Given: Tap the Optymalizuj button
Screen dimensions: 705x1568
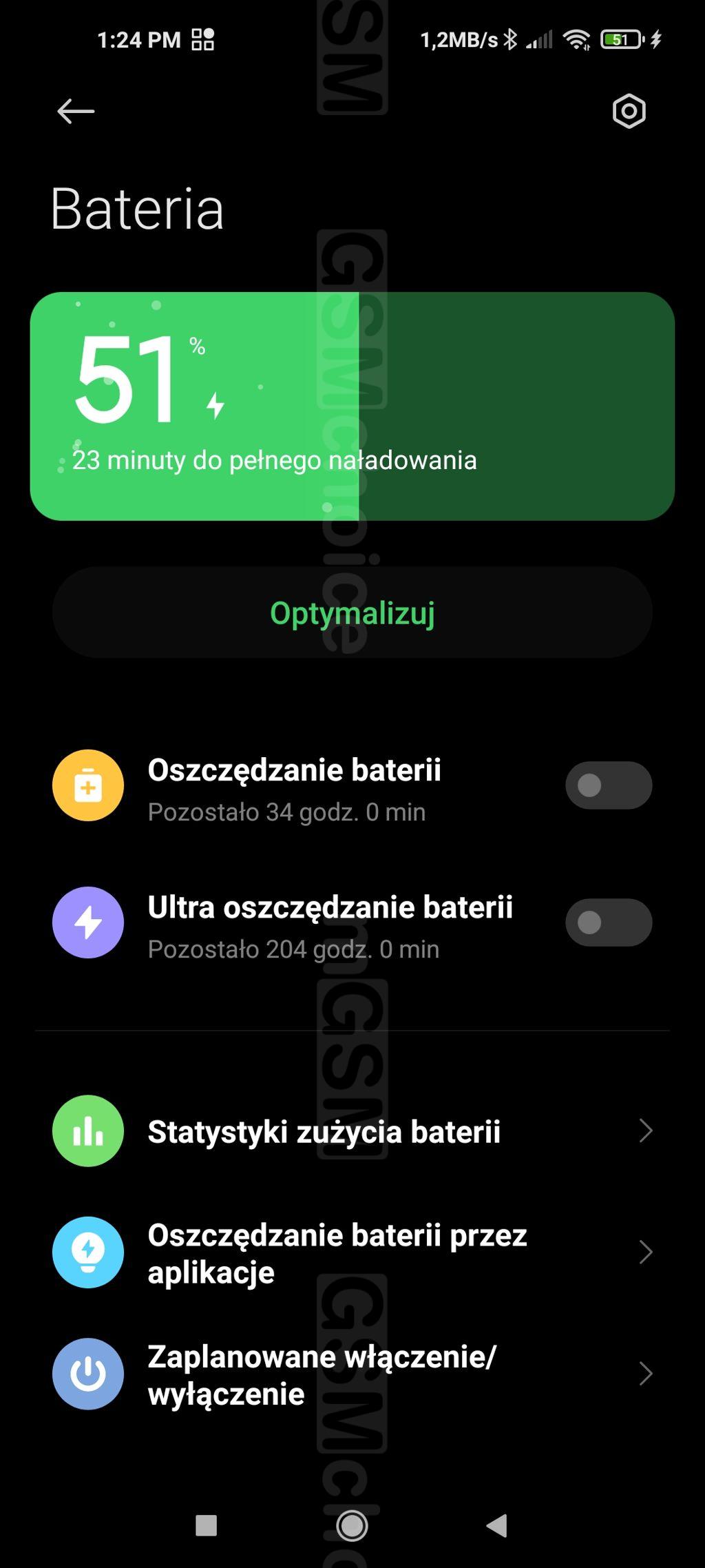Looking at the screenshot, I should pyautogui.click(x=352, y=612).
